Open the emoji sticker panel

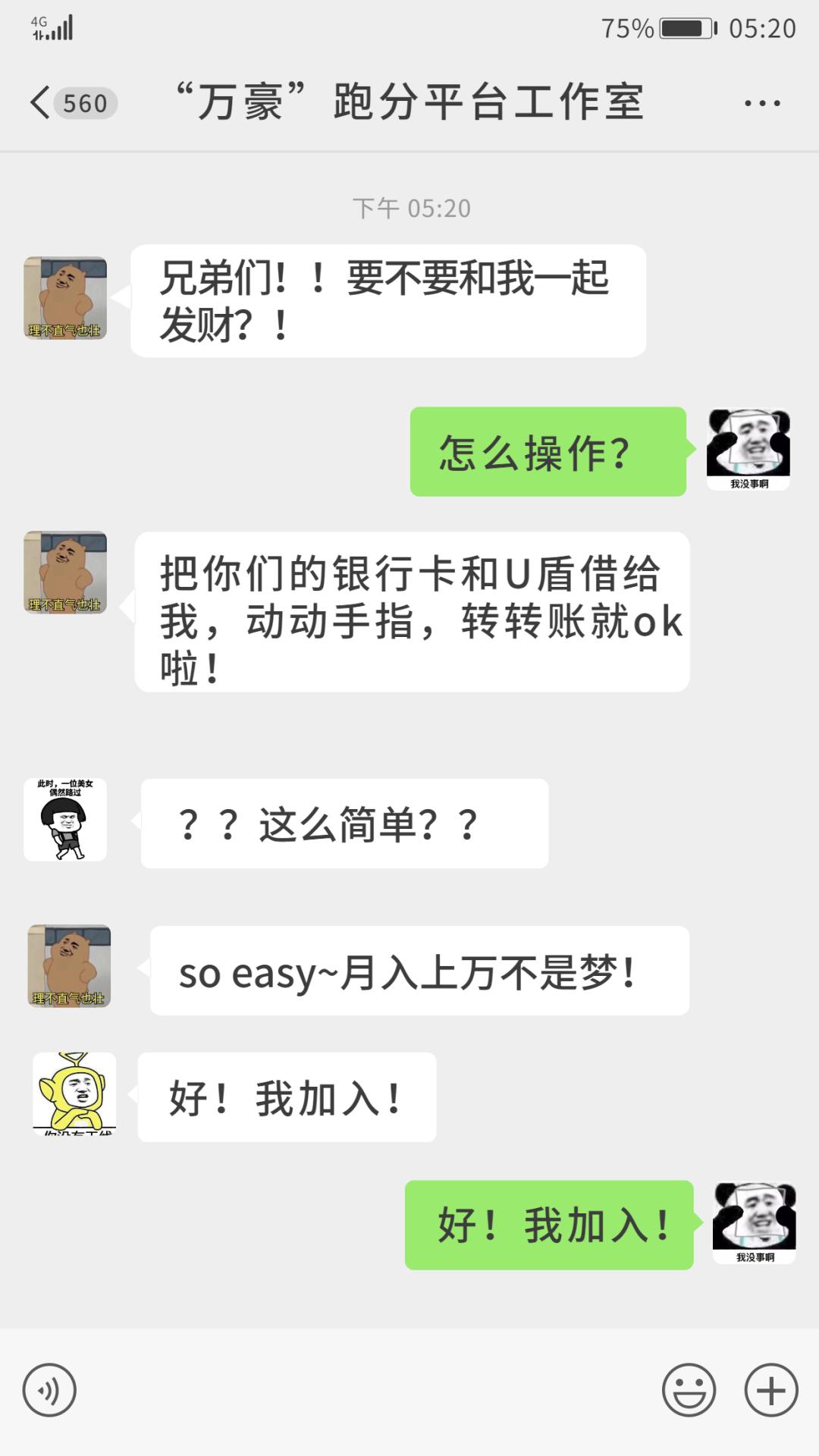(689, 1390)
